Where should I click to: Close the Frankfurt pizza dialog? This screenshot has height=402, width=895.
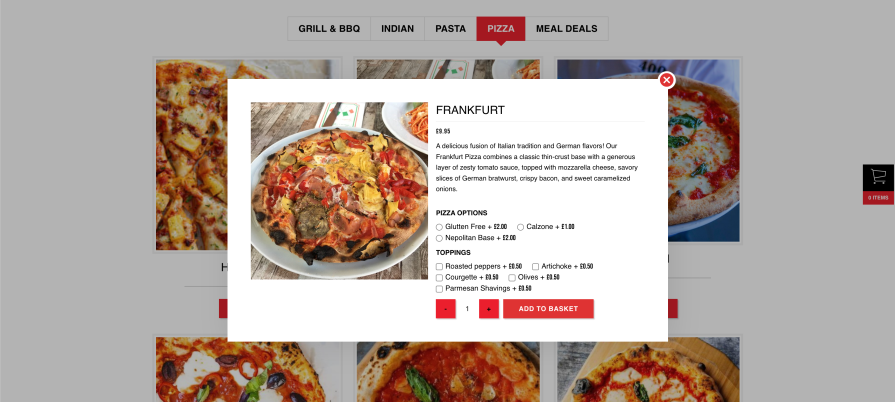(667, 80)
